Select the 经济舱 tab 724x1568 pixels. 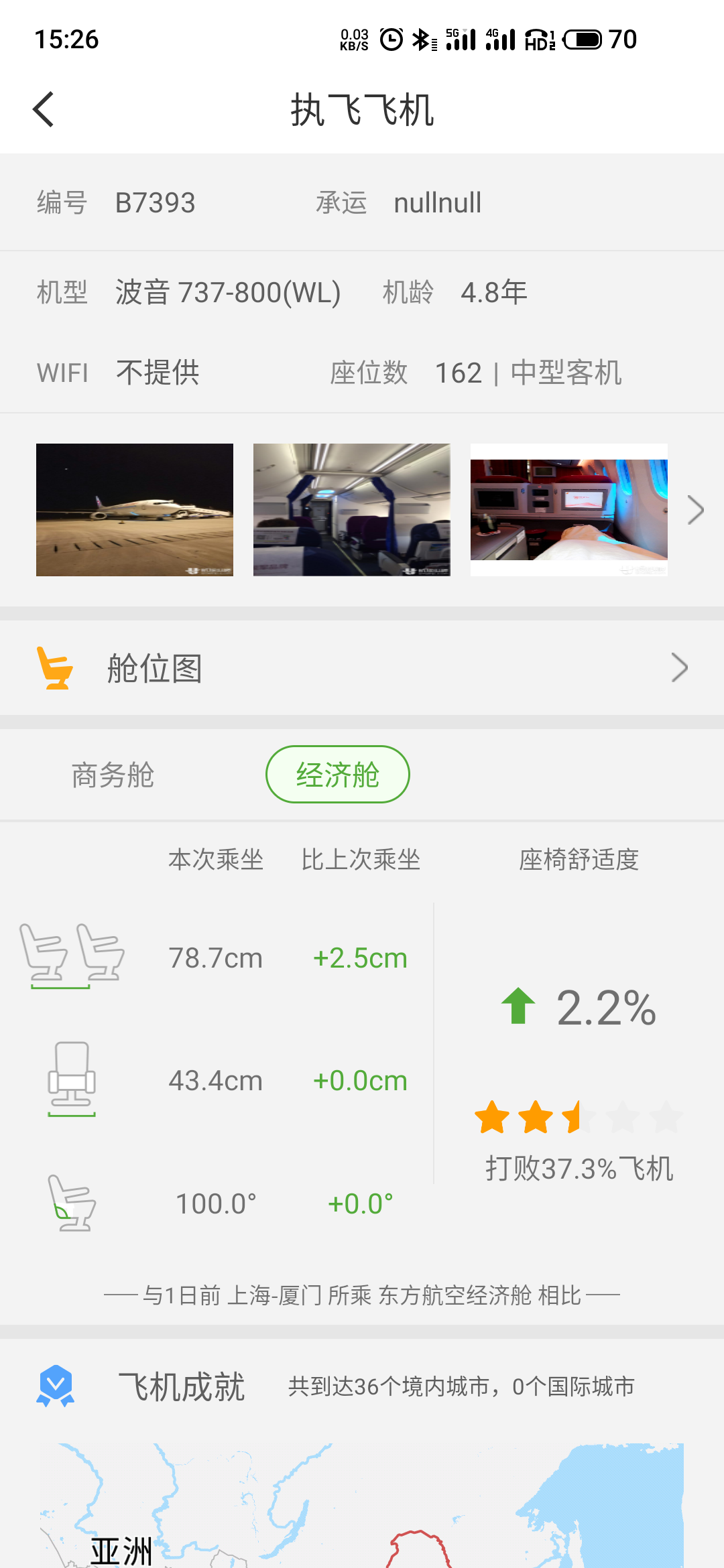338,775
